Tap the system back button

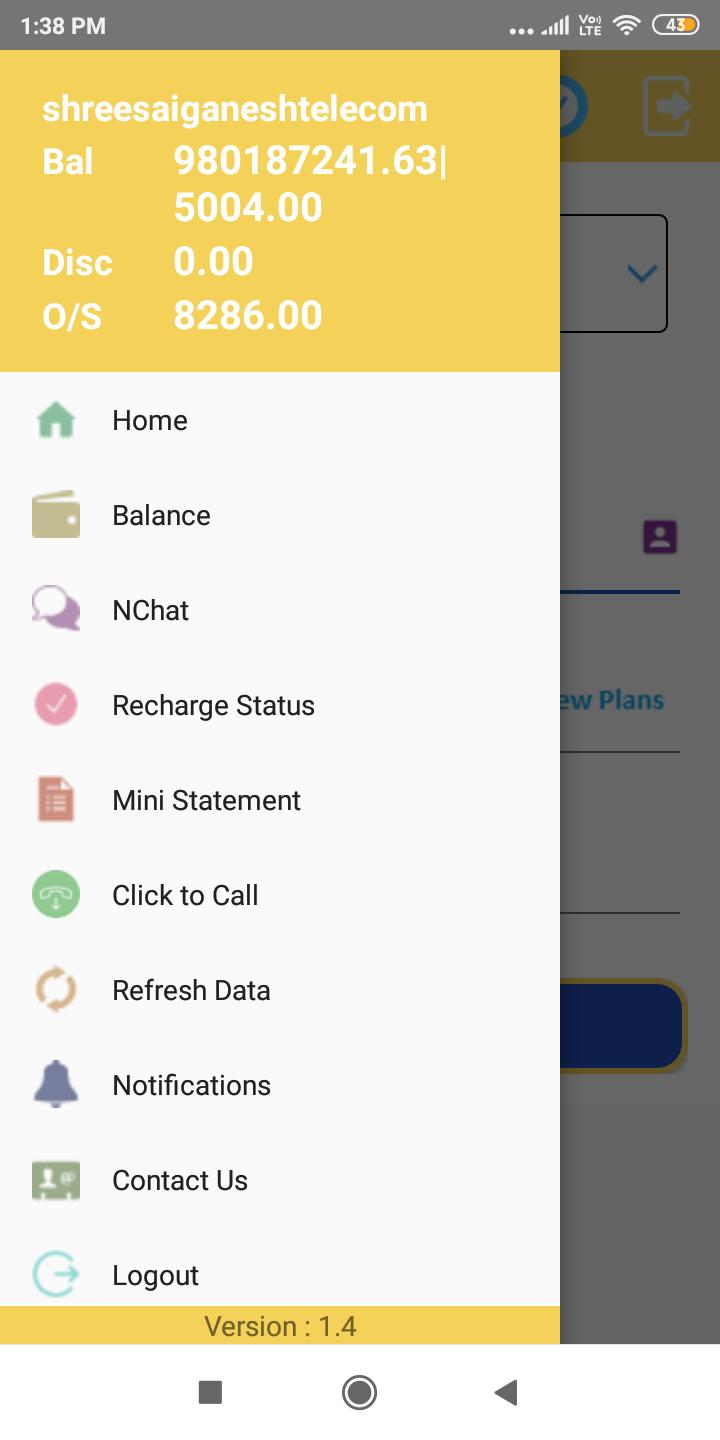506,1392
